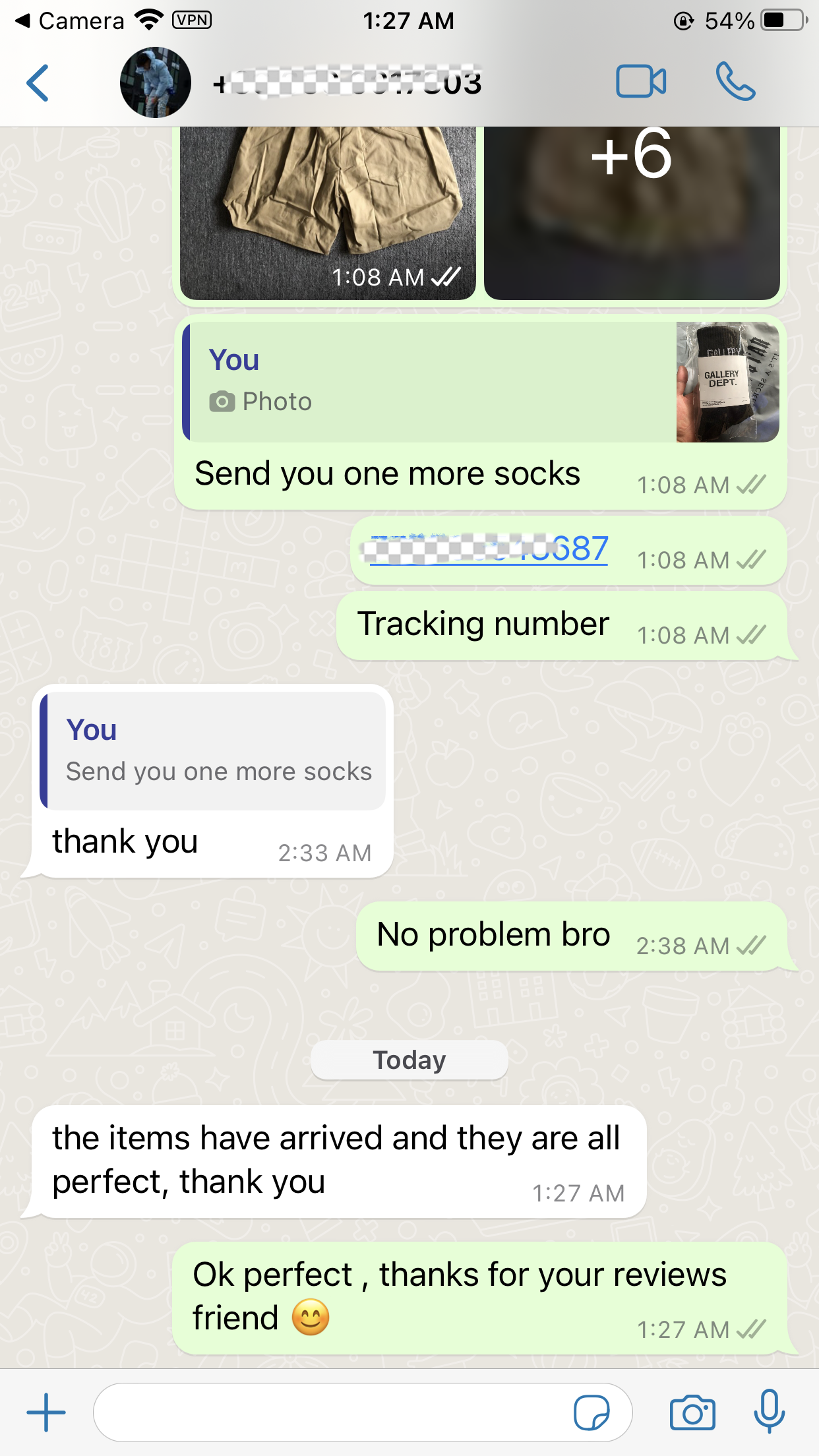Focus the message input field
This screenshot has height=1456, width=819.
(330, 1412)
